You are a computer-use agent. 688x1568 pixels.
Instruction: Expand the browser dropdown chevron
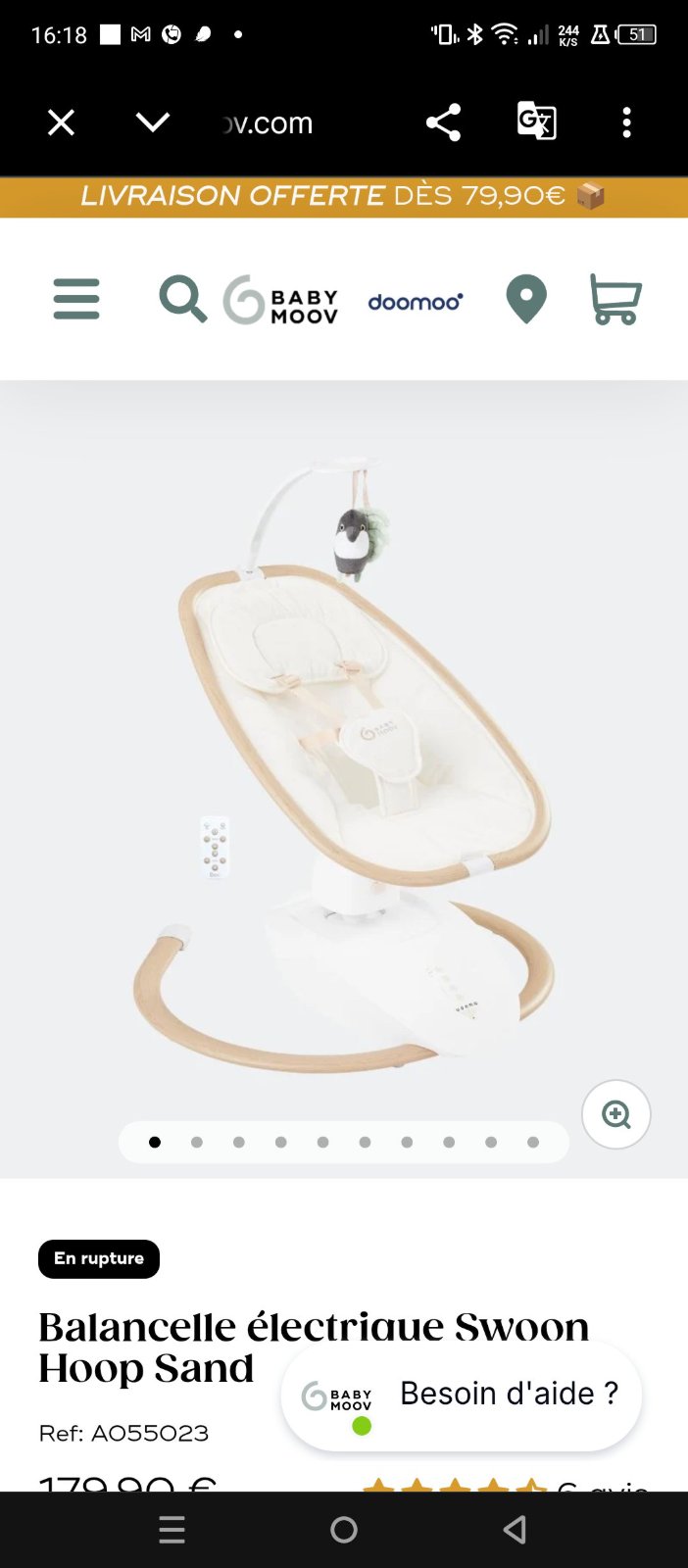[153, 122]
